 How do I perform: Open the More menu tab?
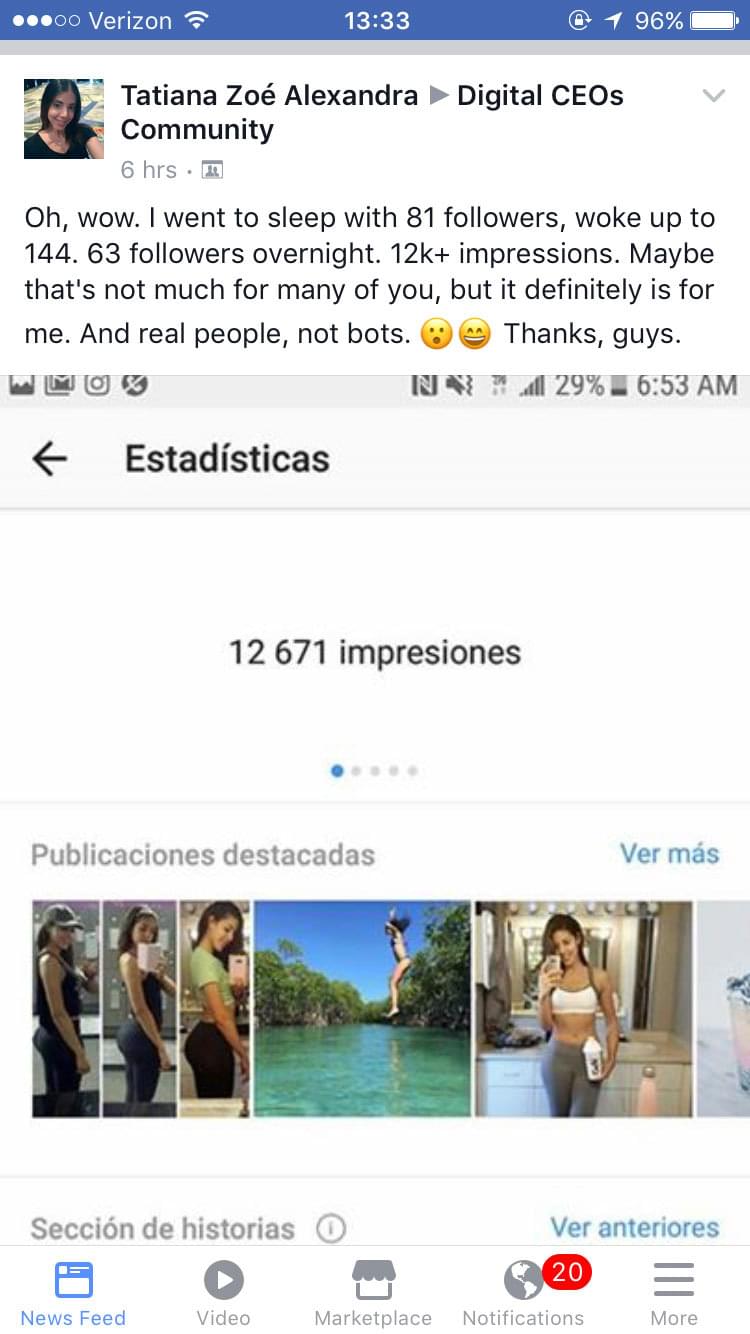tap(674, 1292)
